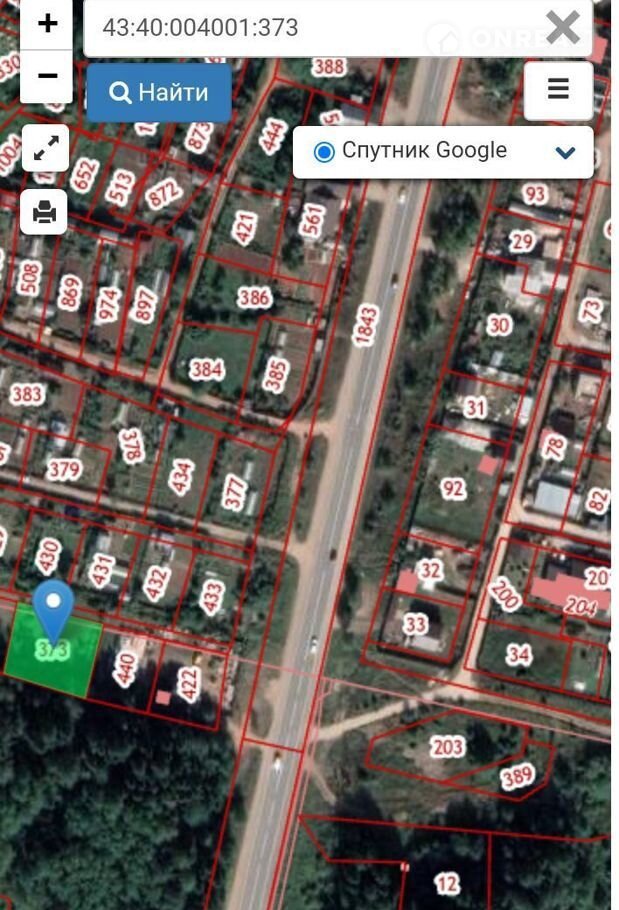Tap the blue marker on parcel 373
Viewport: 619px width, 910px height.
click(x=52, y=606)
